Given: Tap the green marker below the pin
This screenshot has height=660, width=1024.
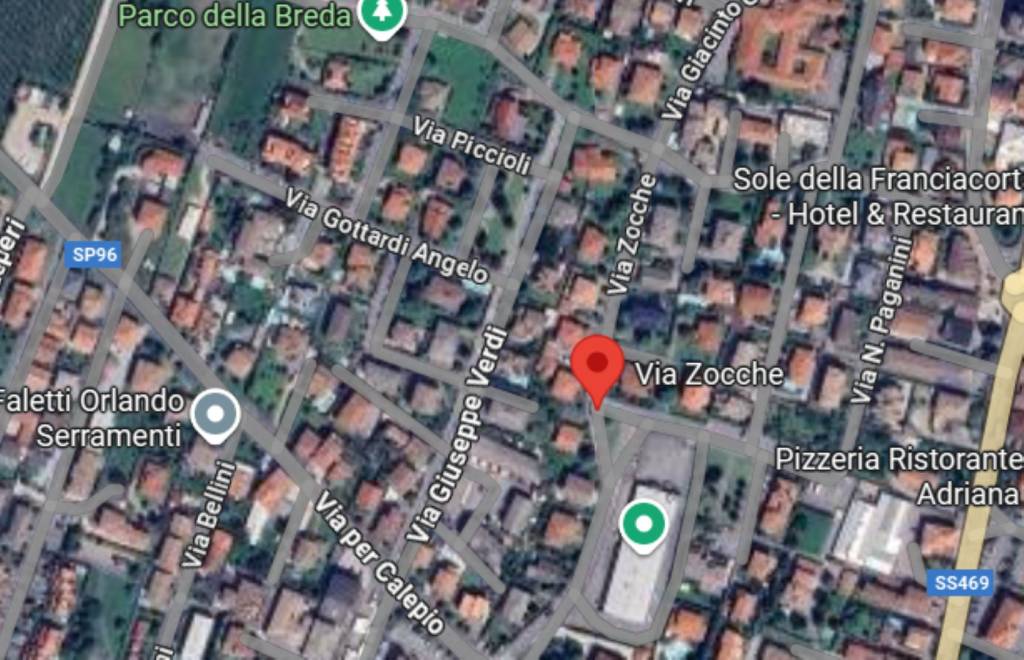Looking at the screenshot, I should (x=642, y=523).
